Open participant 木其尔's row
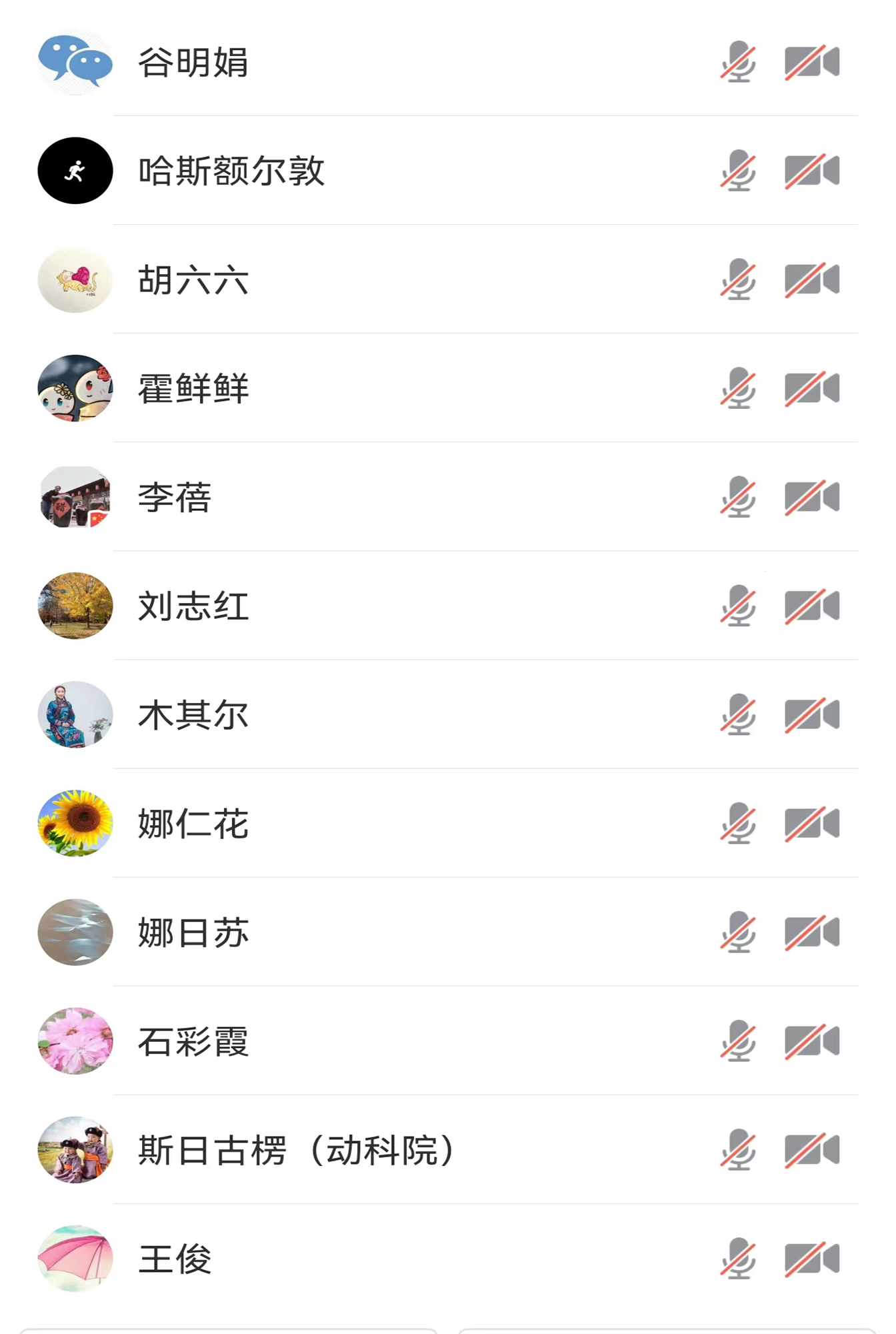Viewport: 896px width, 1334px height. 193,715
